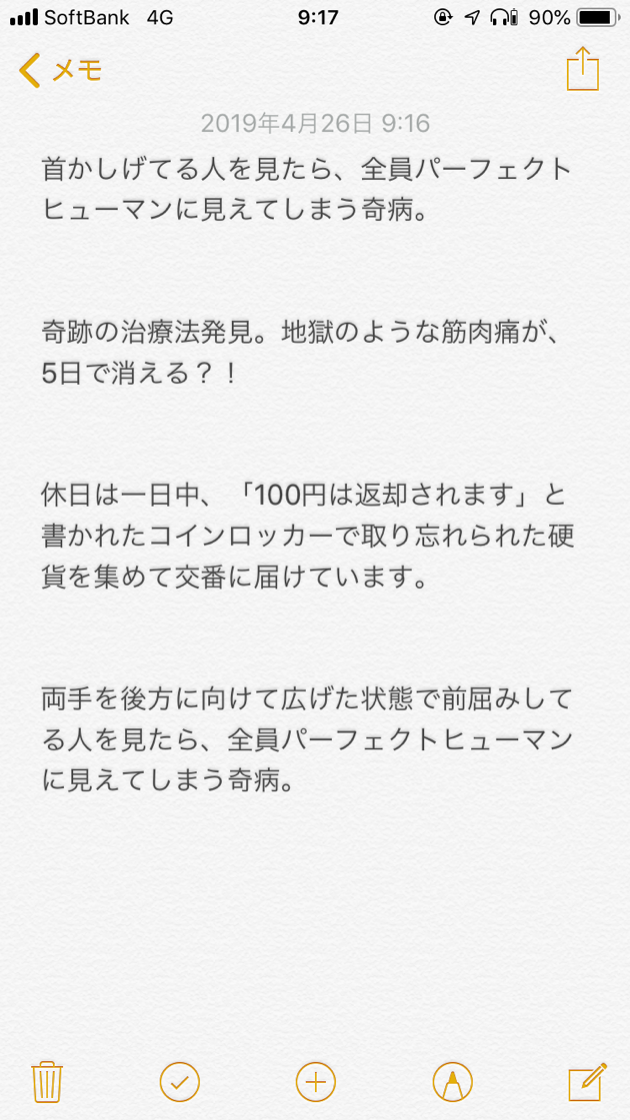This screenshot has height=1120, width=630.
Task: Compose a new note
Action: (587, 1081)
